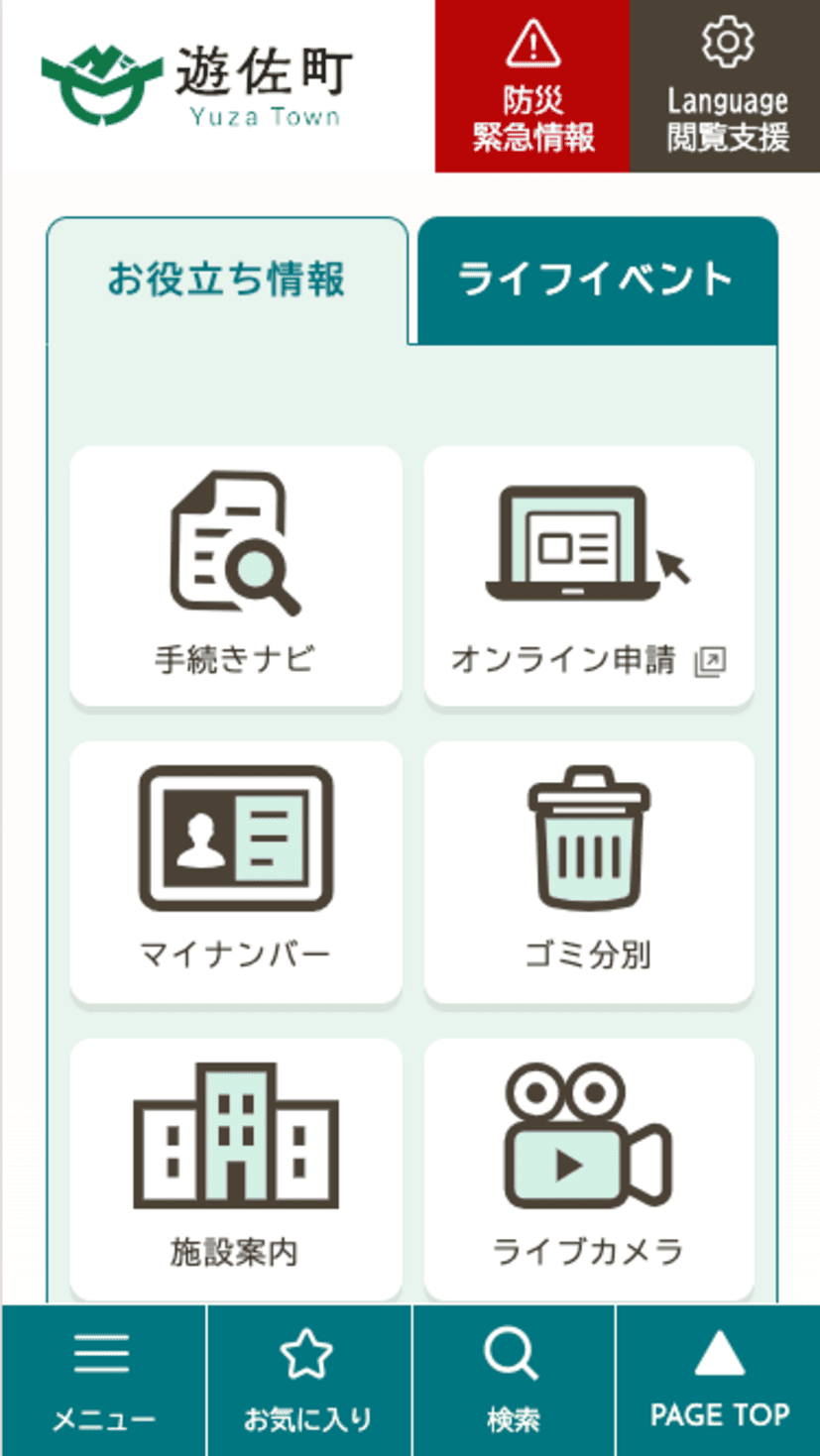Open the 防災緊急情報 emergency info button
This screenshot has height=1456, width=820.
pyautogui.click(x=532, y=86)
